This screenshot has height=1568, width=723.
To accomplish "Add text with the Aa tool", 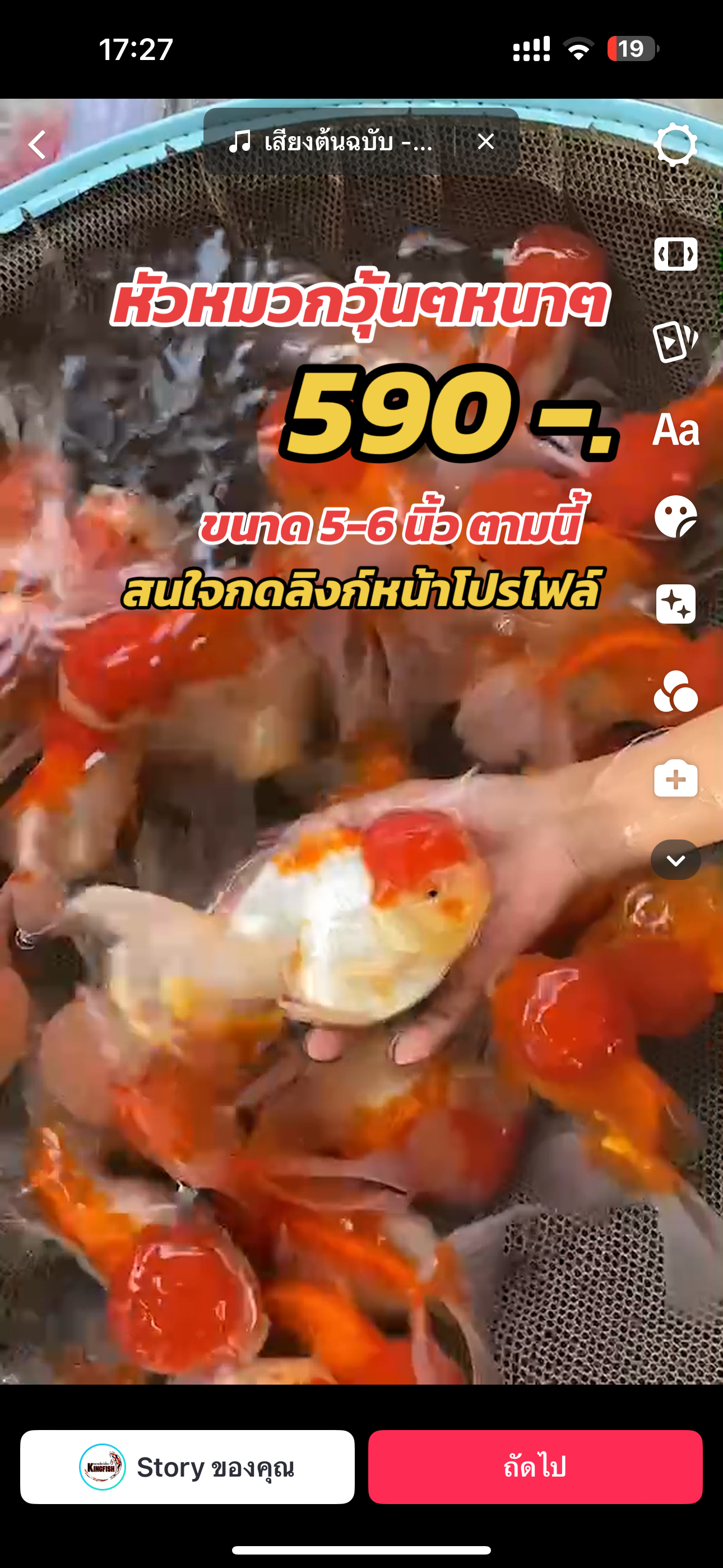I will pos(675,430).
